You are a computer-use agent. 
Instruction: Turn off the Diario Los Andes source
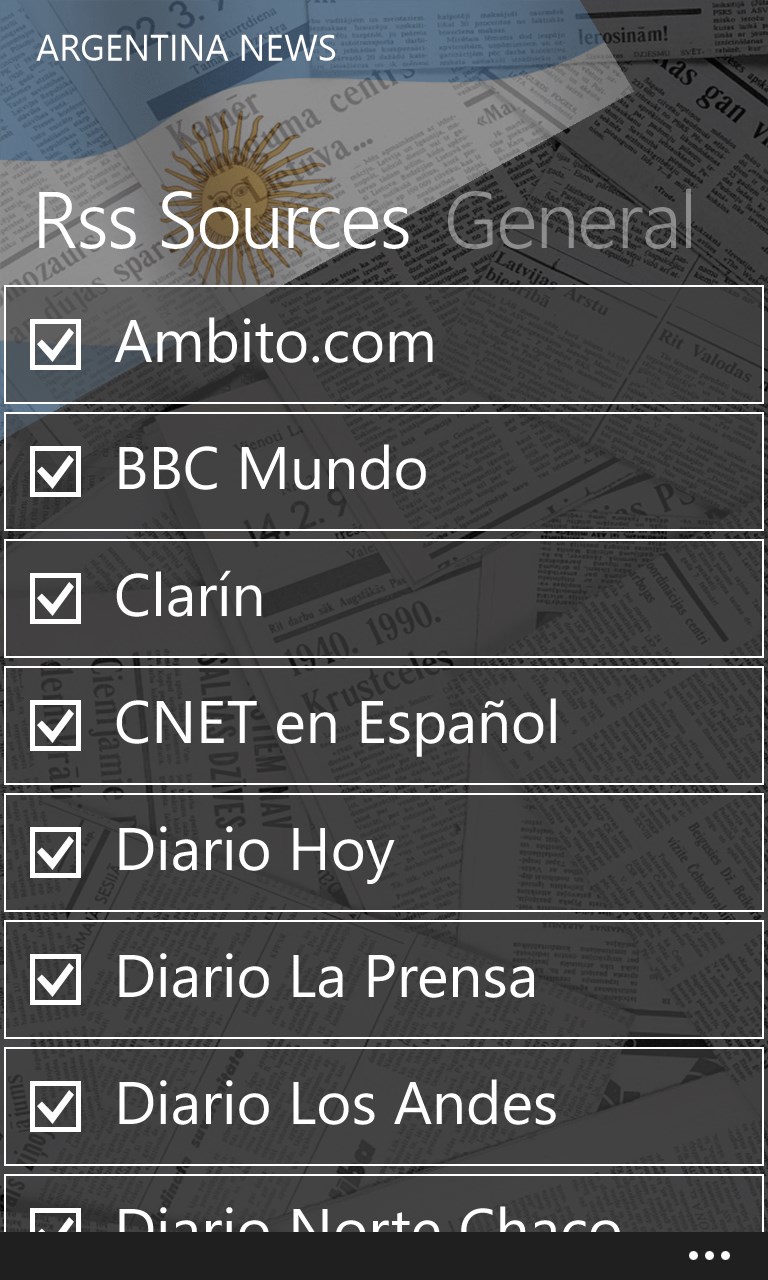[x=55, y=1106]
